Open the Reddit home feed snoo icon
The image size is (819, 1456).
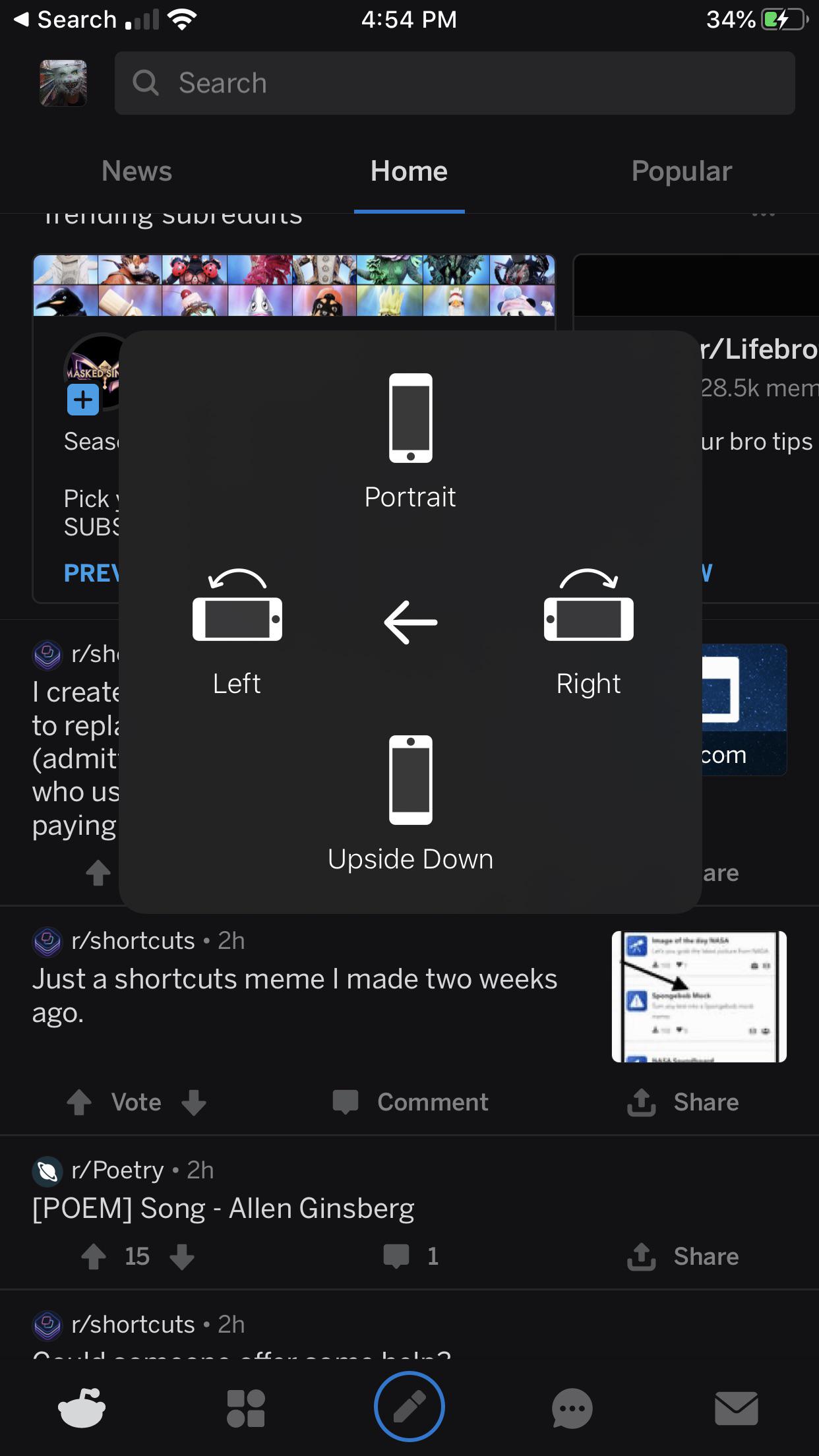point(82,1407)
